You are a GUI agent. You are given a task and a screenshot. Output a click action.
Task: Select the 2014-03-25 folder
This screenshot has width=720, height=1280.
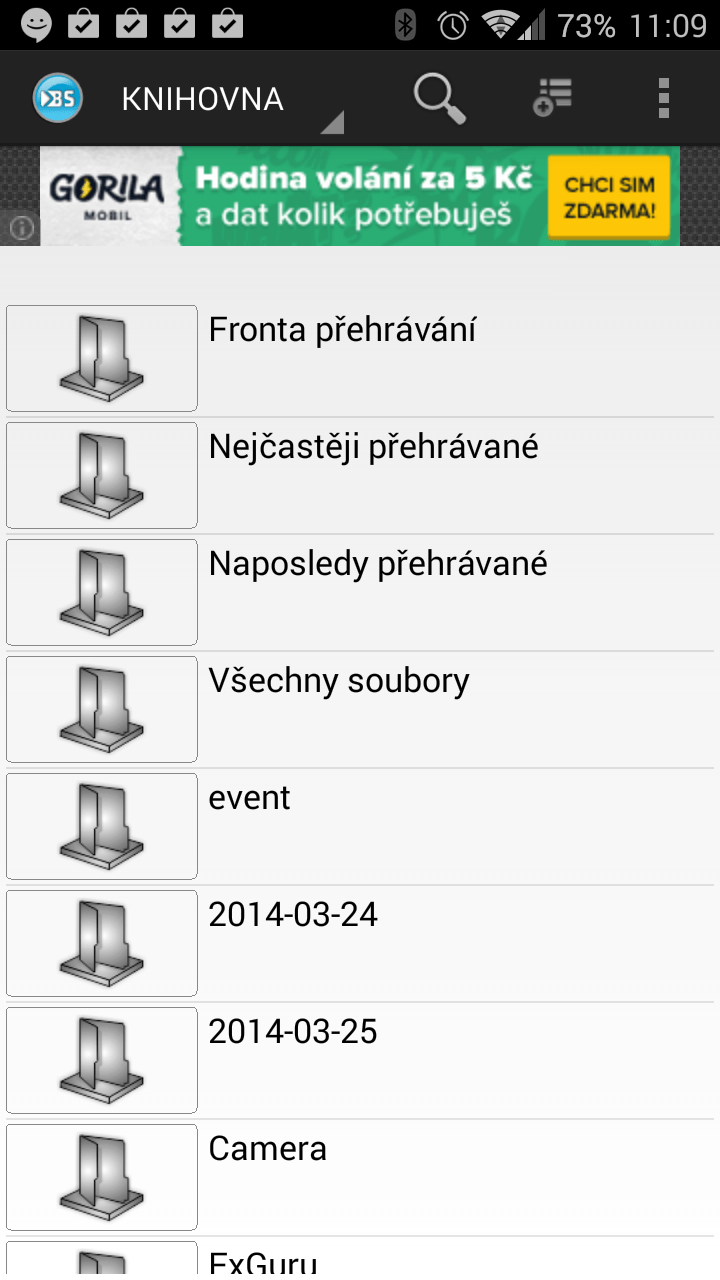[360, 1060]
